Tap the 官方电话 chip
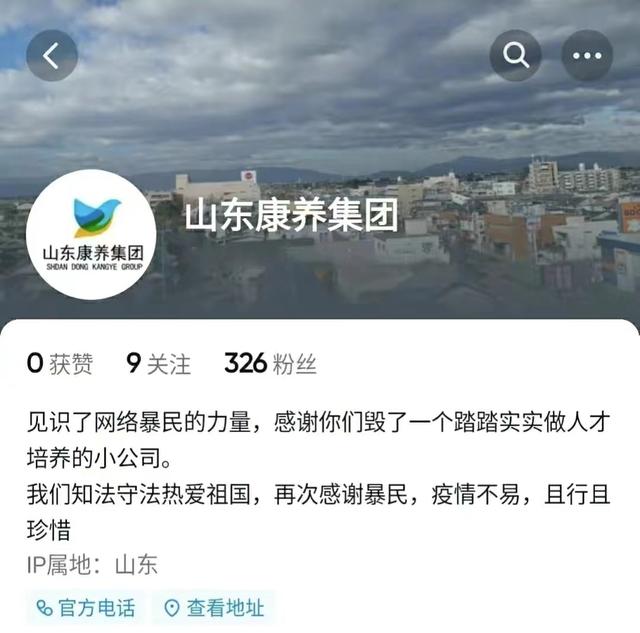Image resolution: width=640 pixels, height=633 pixels. pos(85,607)
